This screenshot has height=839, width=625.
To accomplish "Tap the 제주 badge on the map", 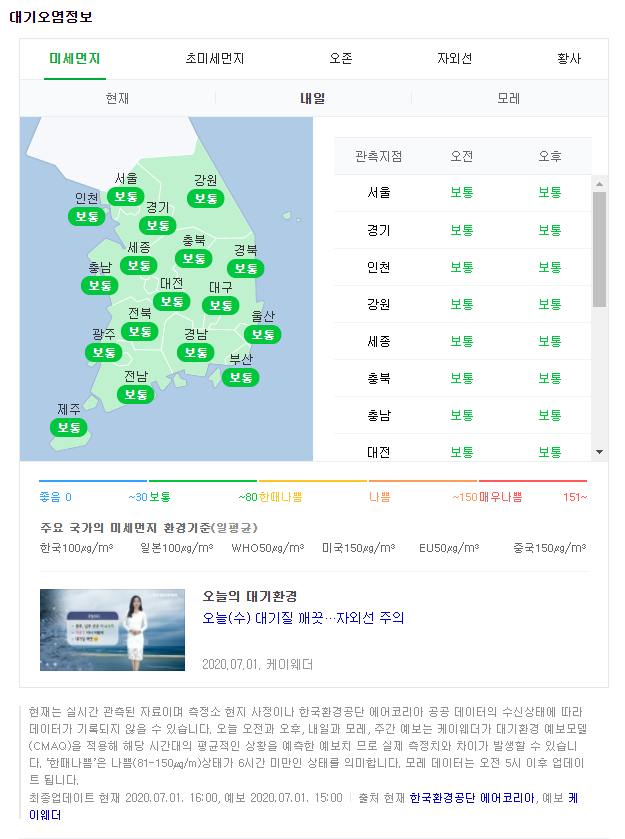I will 69,427.
